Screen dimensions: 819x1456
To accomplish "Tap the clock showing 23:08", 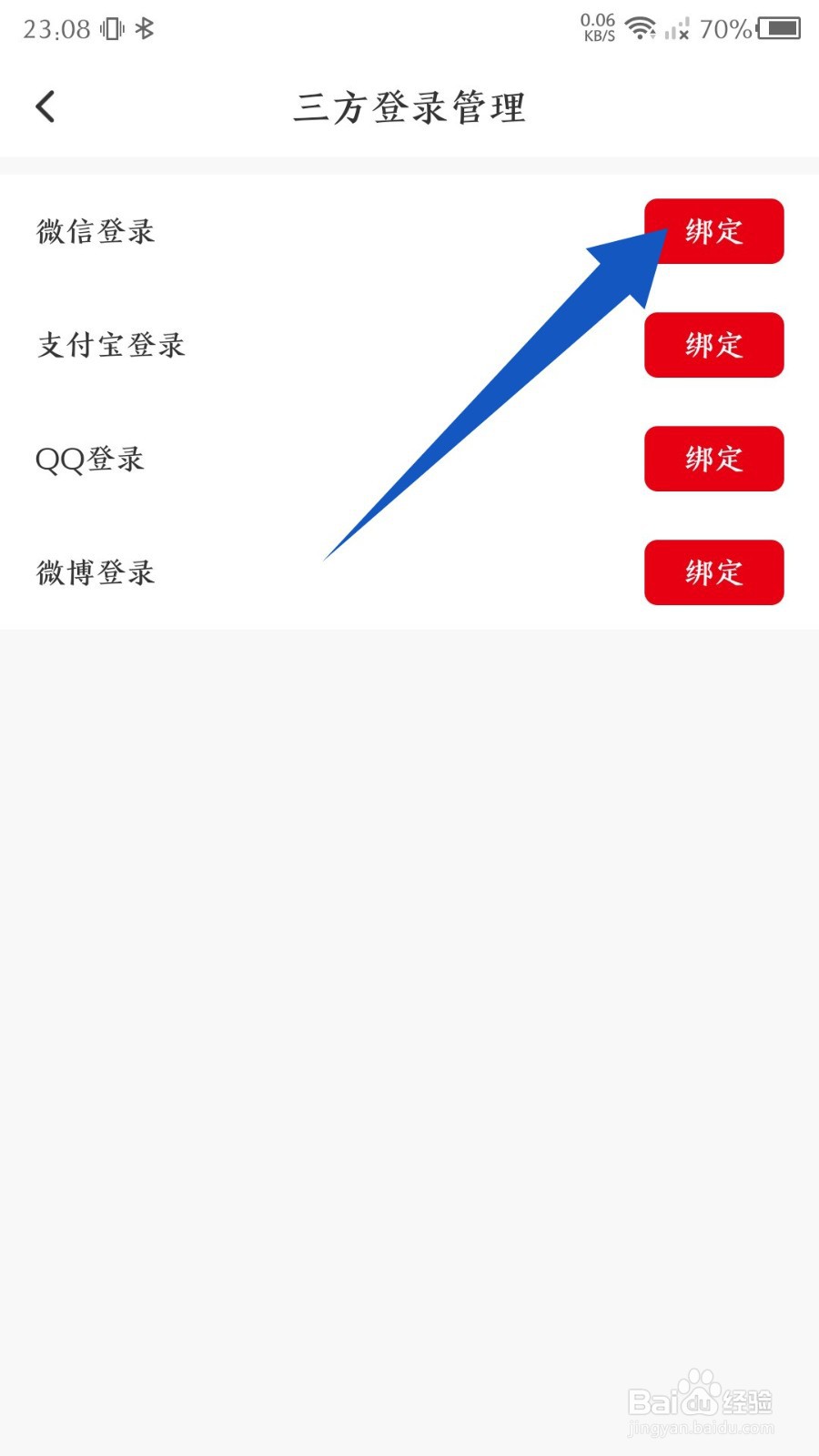I will (56, 27).
